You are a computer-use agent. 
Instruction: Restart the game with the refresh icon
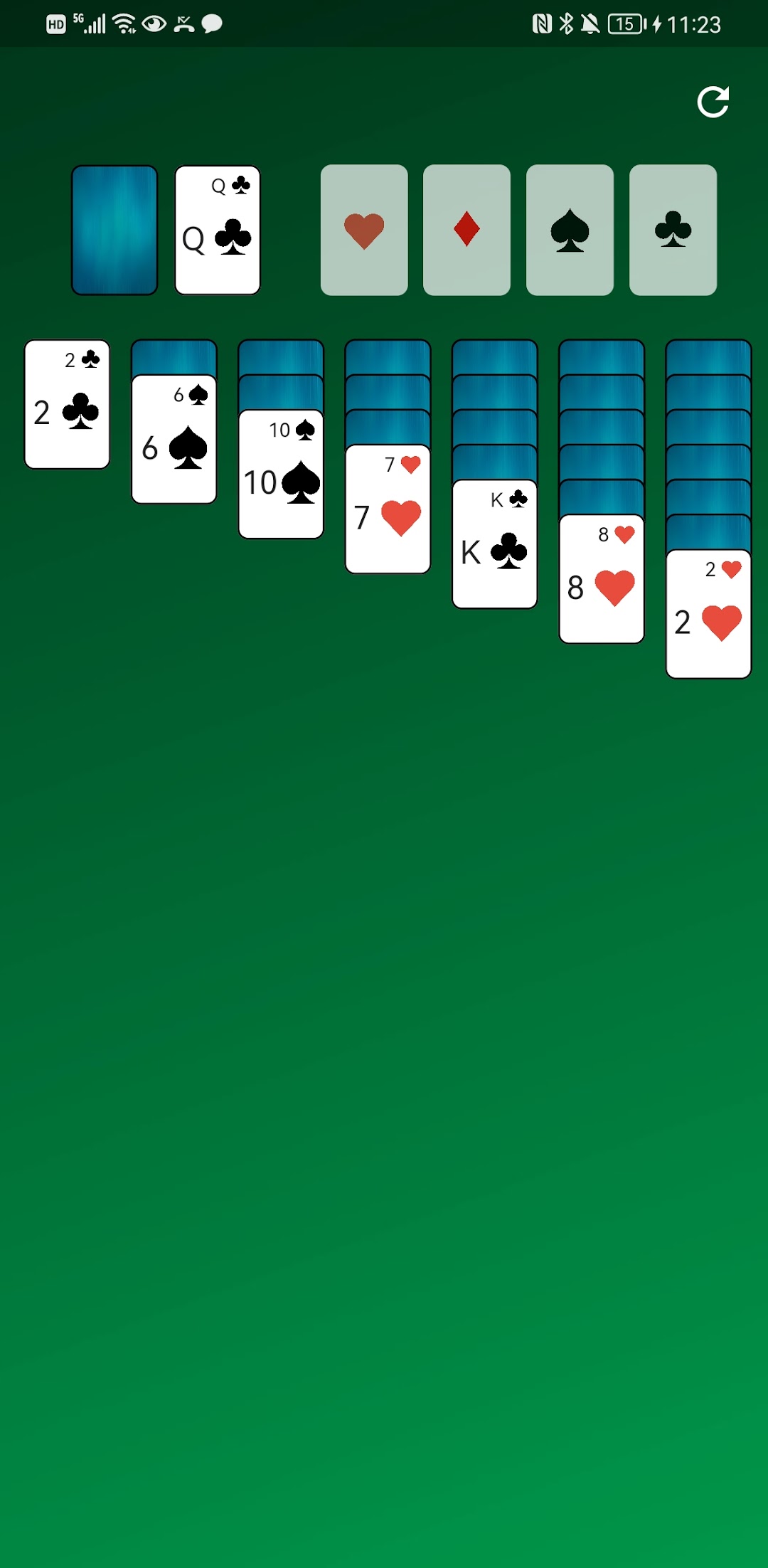[x=713, y=102]
